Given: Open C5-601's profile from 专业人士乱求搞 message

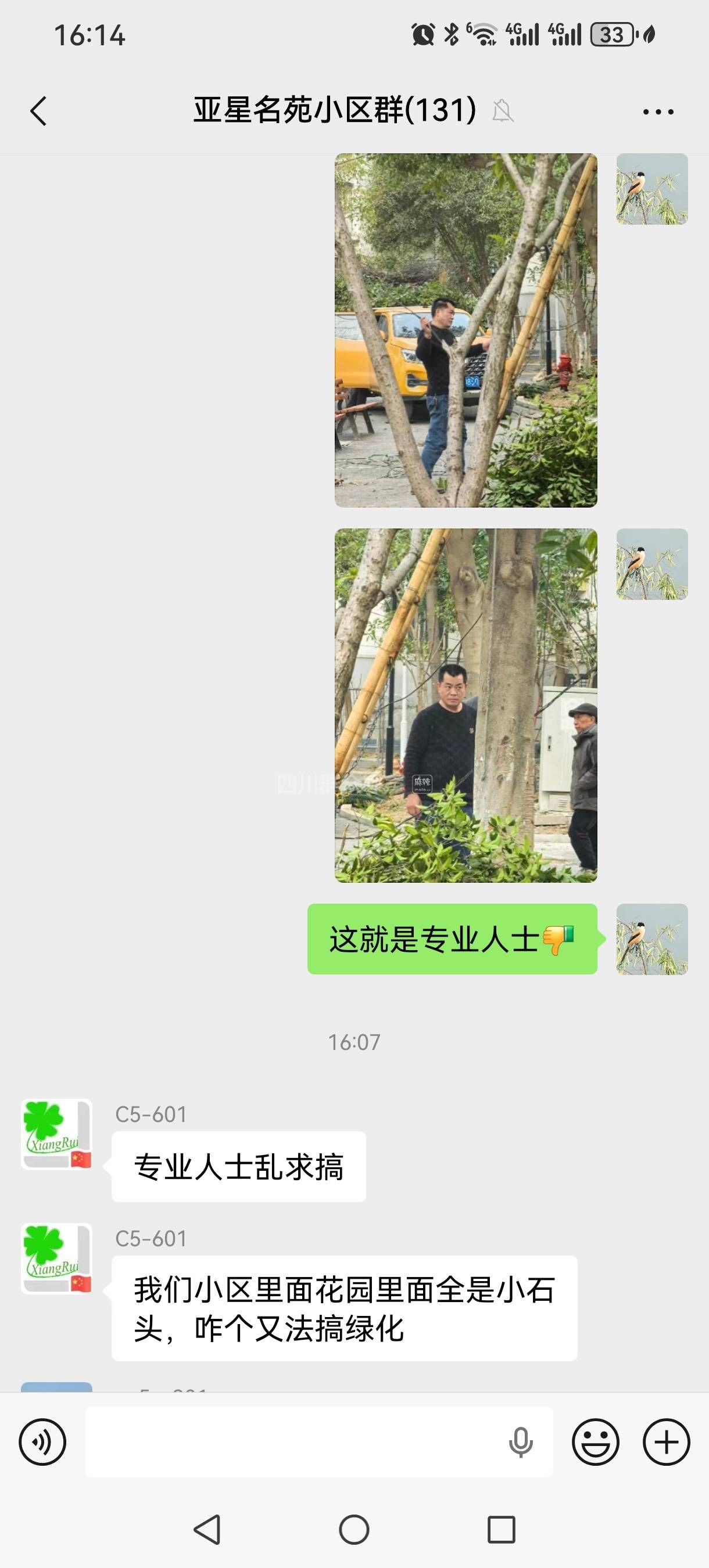Looking at the screenshot, I should (56, 1134).
